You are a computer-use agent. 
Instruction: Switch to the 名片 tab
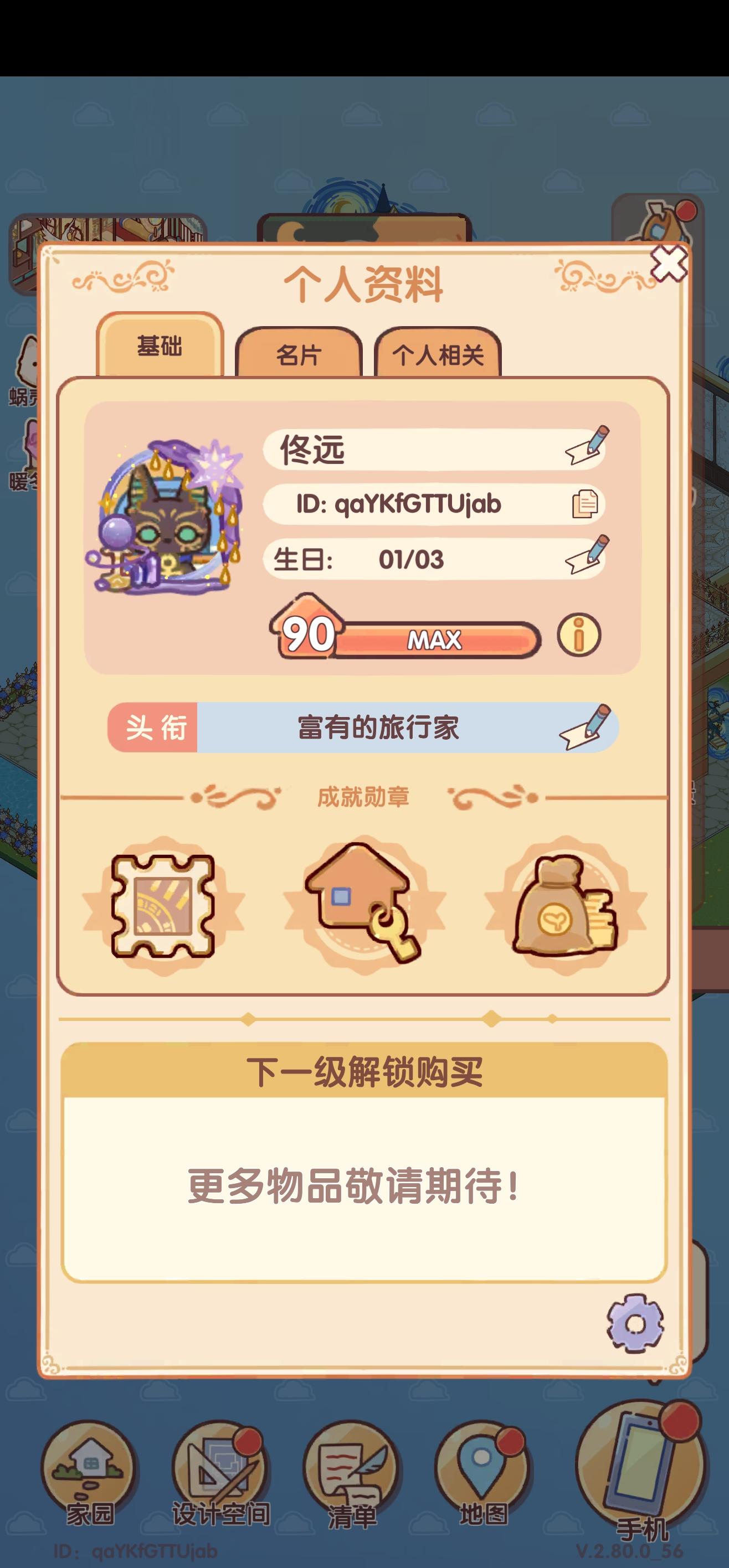300,354
